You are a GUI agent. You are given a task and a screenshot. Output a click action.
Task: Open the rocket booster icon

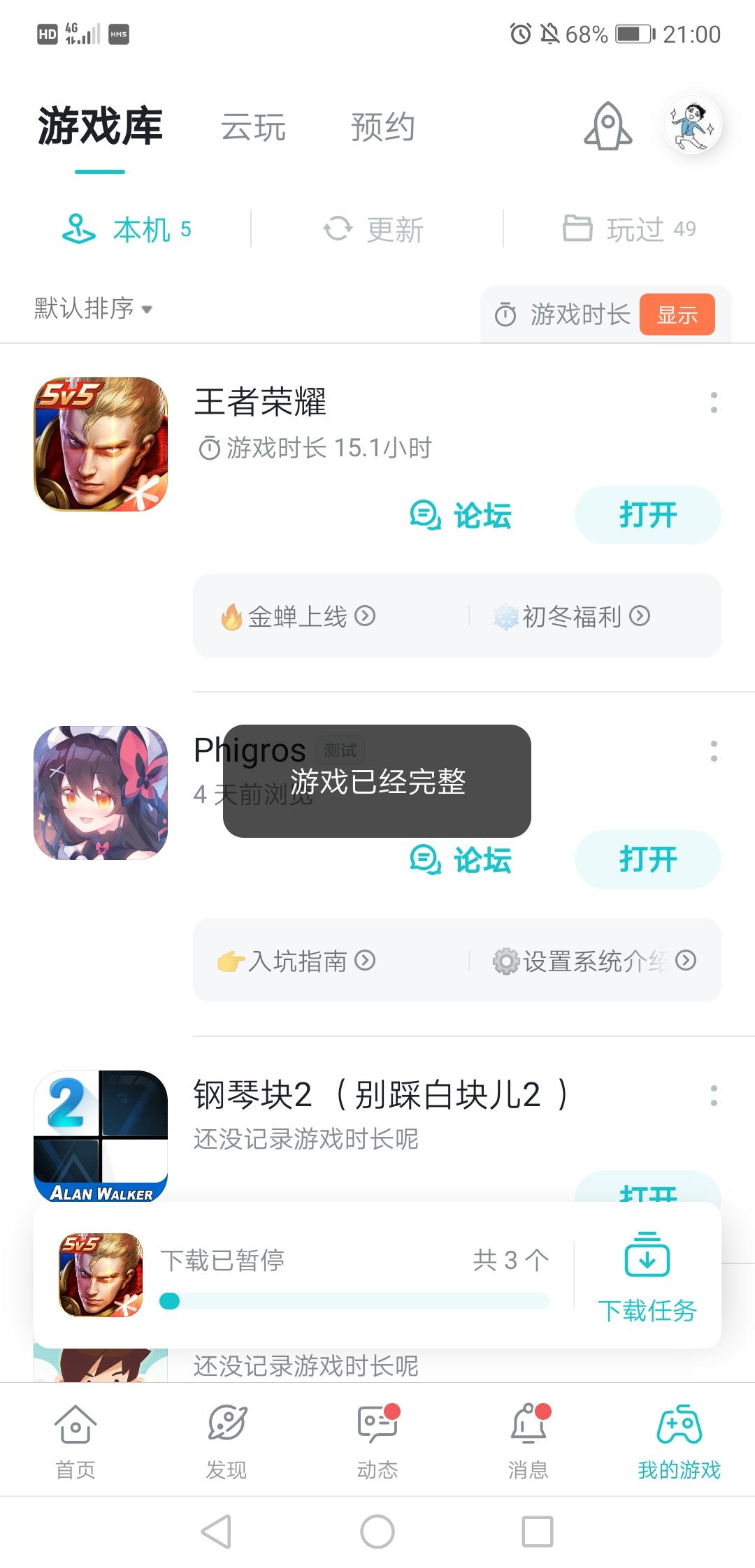pyautogui.click(x=607, y=126)
